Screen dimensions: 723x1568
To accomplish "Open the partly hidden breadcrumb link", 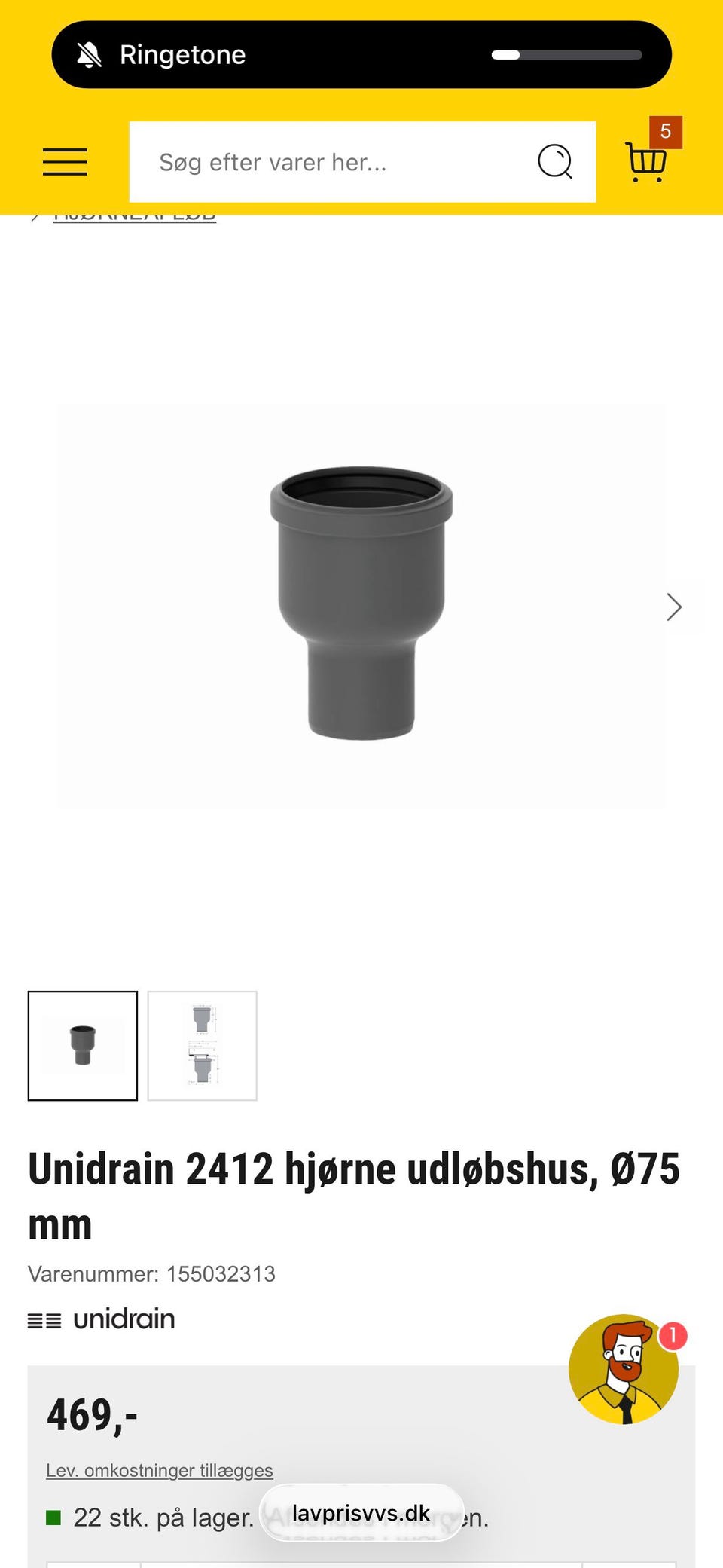I will pos(135,217).
